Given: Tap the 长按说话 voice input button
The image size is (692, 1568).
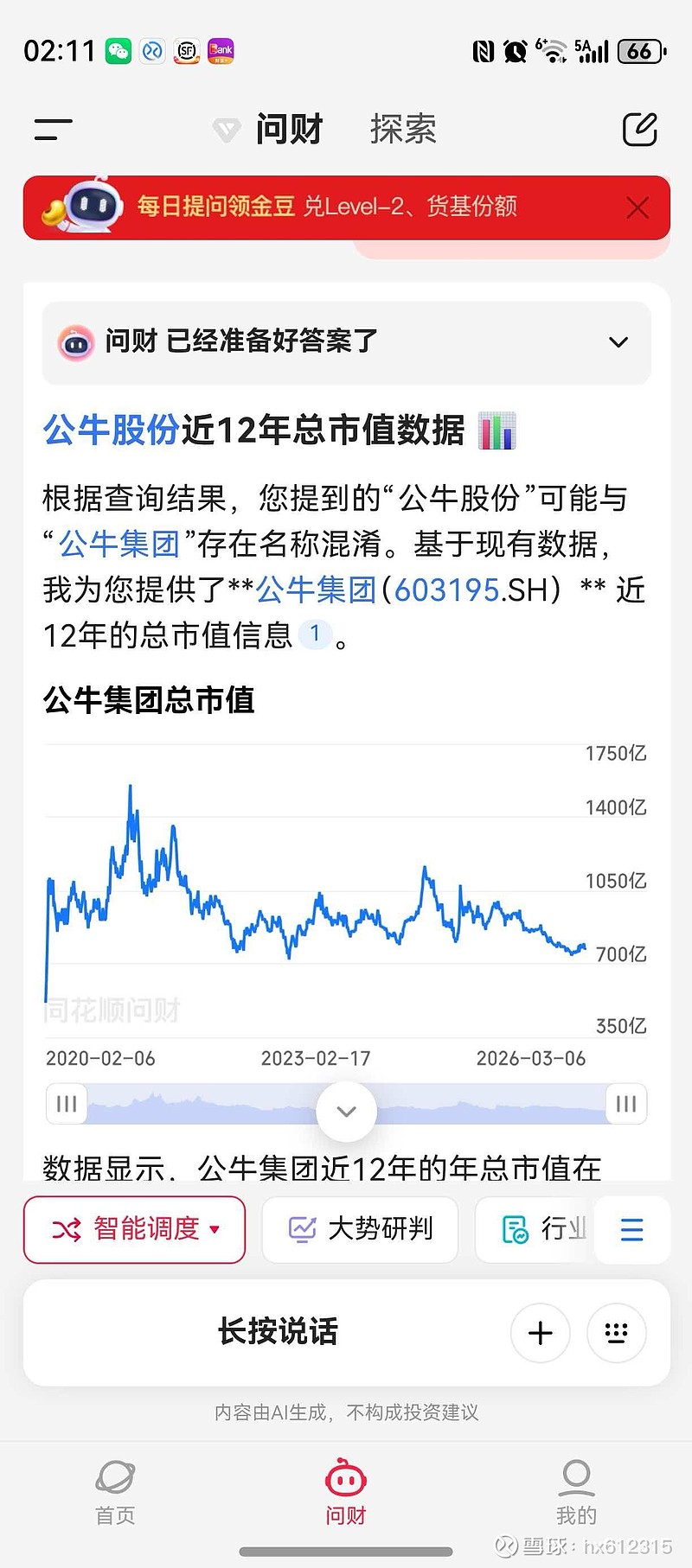Looking at the screenshot, I should point(278,1332).
